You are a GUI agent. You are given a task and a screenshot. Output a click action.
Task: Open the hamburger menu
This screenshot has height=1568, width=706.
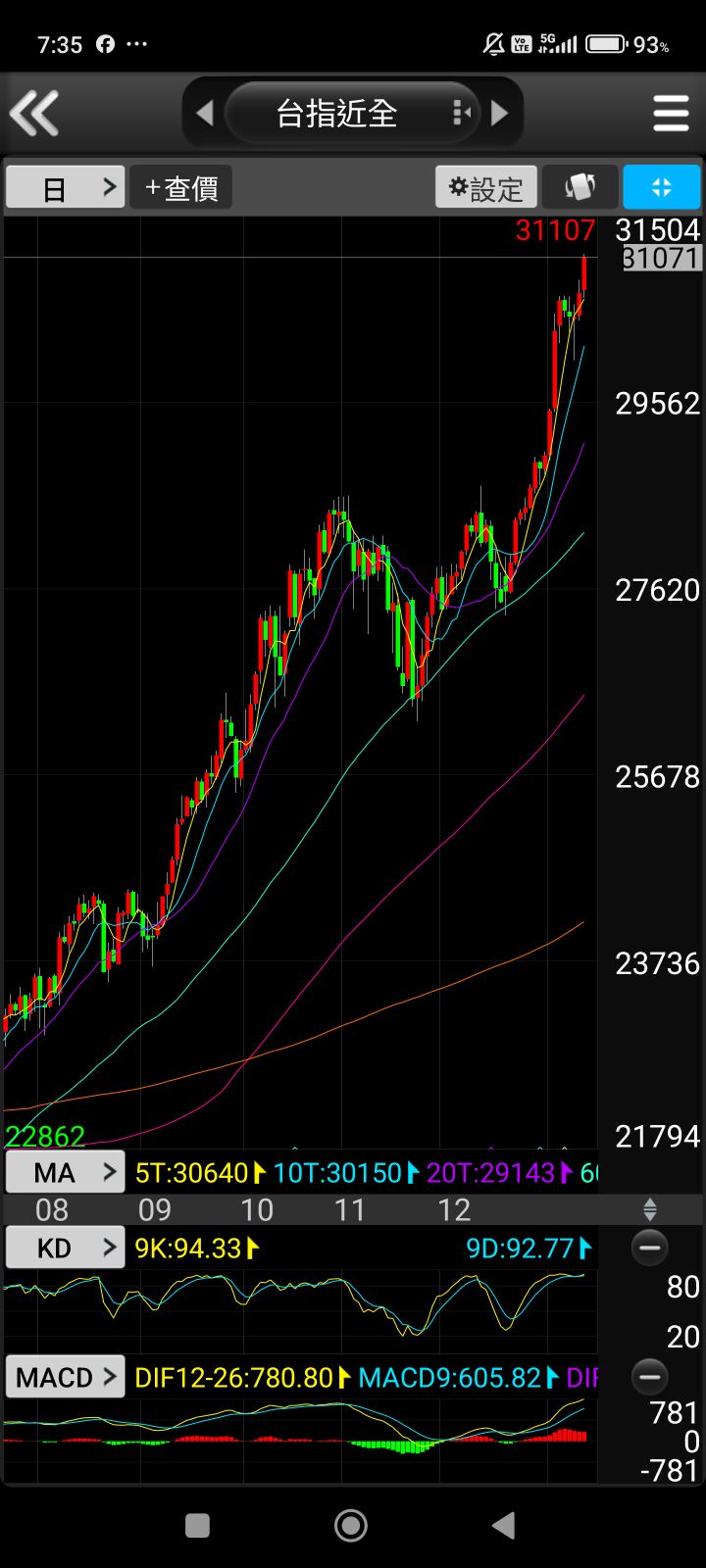pos(672,114)
